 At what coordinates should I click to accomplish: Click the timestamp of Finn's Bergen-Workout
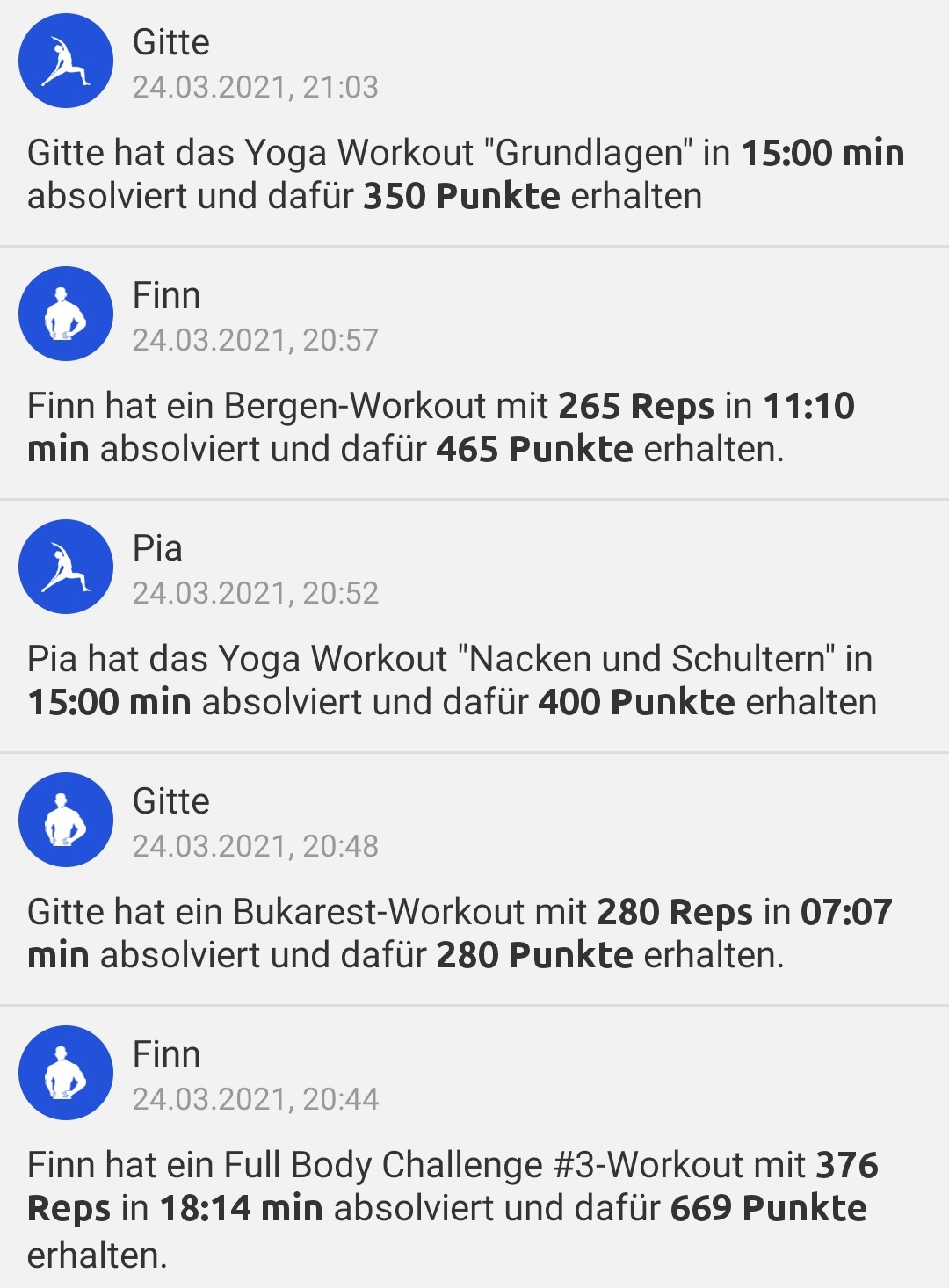pyautogui.click(x=257, y=342)
